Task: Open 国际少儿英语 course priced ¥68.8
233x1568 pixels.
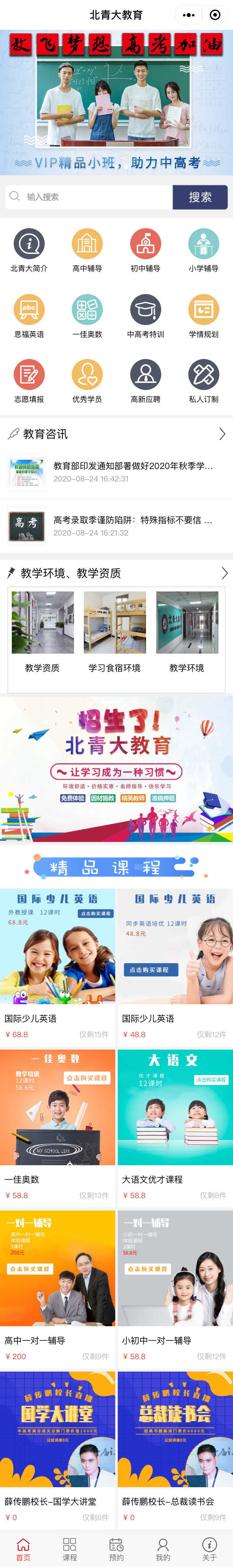Action: point(58,965)
